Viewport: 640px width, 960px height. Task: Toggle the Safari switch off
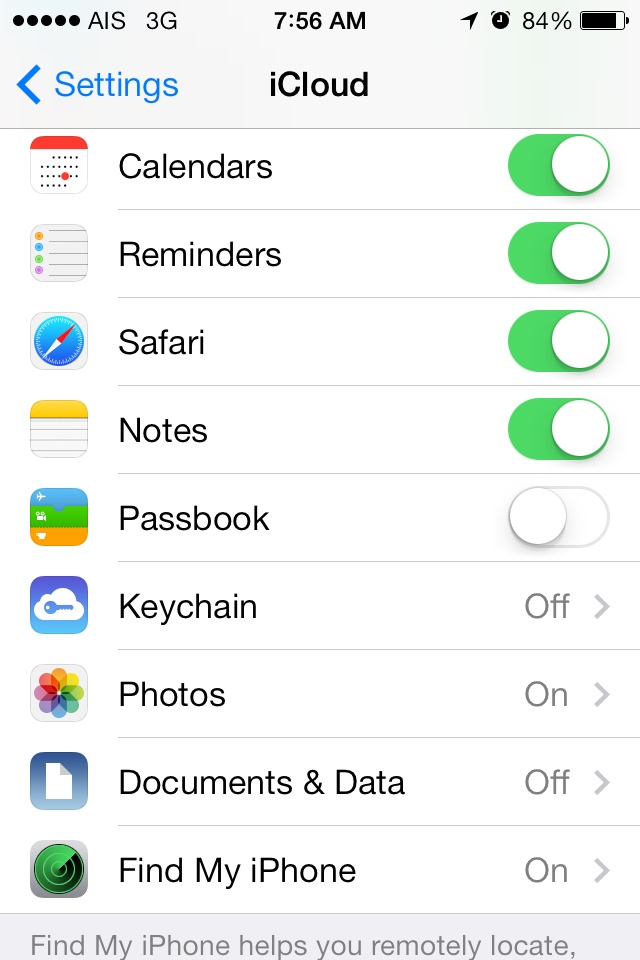point(559,342)
